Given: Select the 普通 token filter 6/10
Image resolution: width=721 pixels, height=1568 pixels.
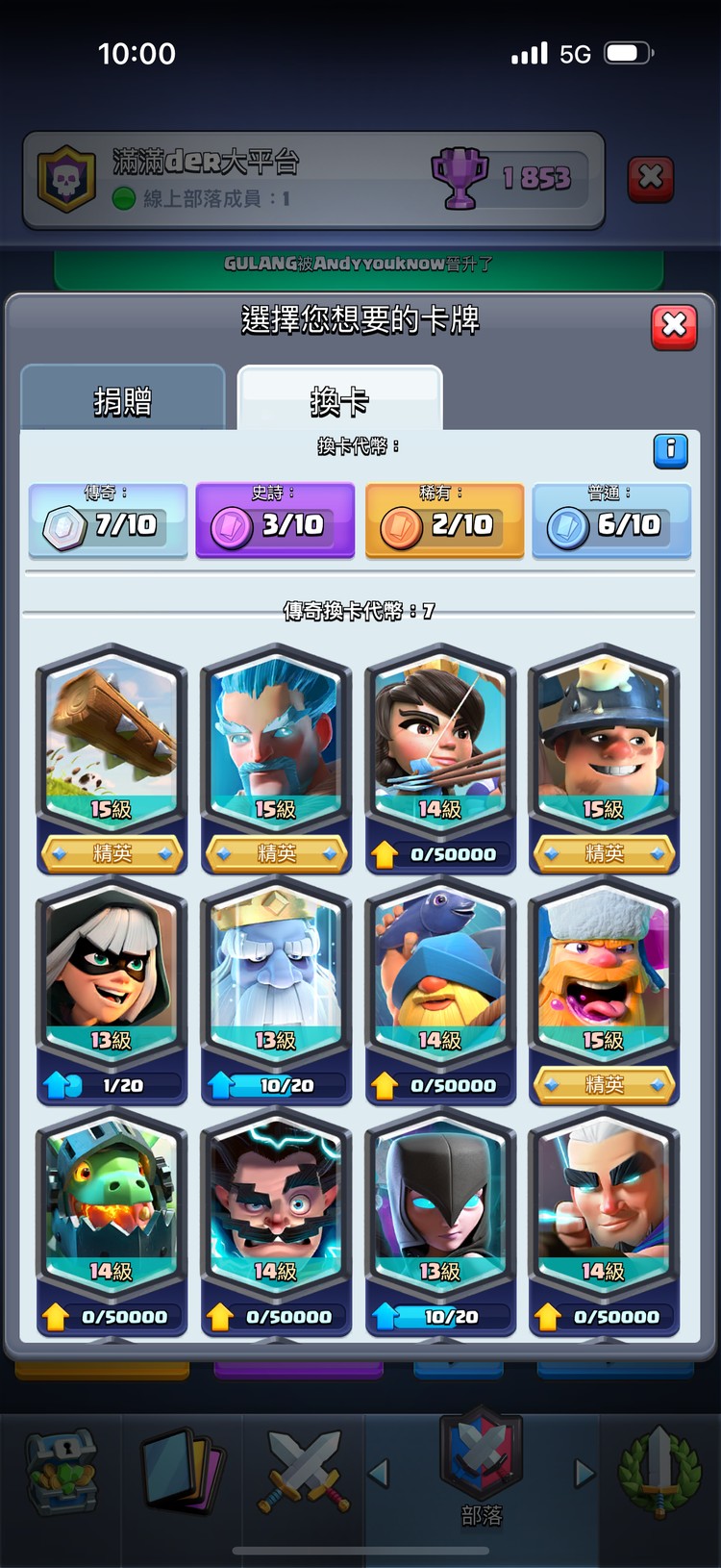Looking at the screenshot, I should 611,521.
